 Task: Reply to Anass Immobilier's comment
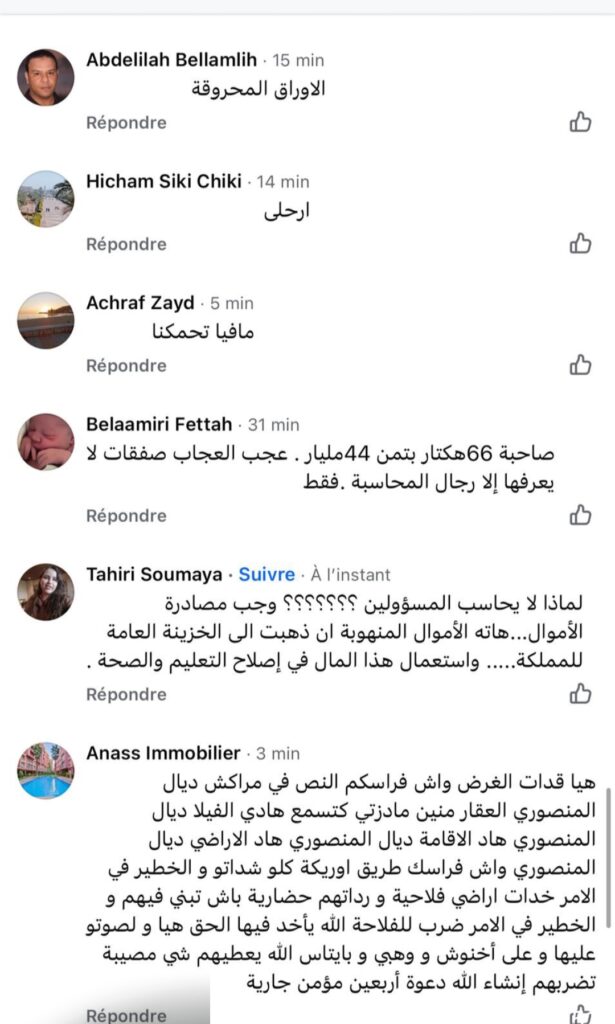pos(126,1014)
